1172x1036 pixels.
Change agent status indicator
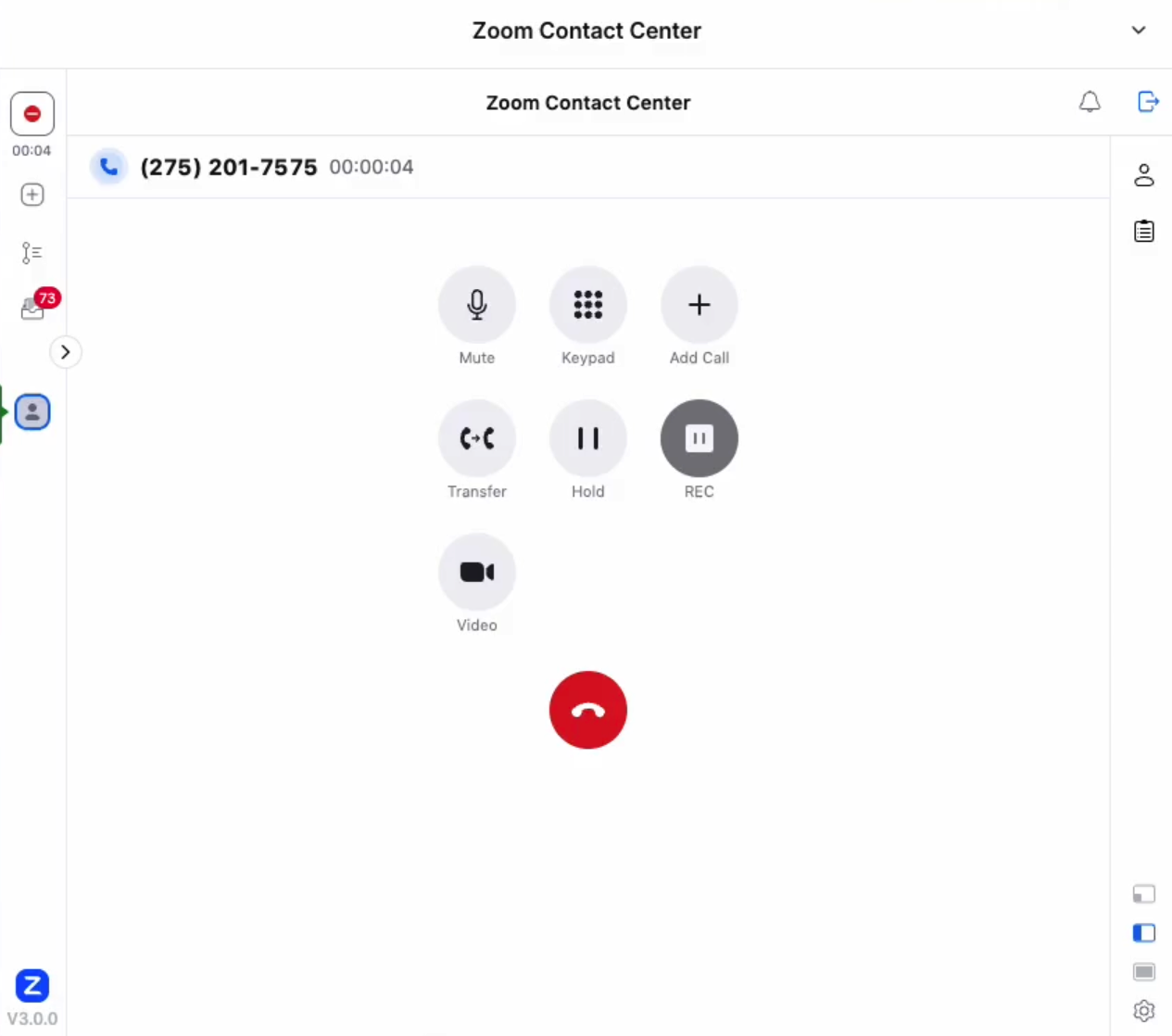tap(32, 114)
